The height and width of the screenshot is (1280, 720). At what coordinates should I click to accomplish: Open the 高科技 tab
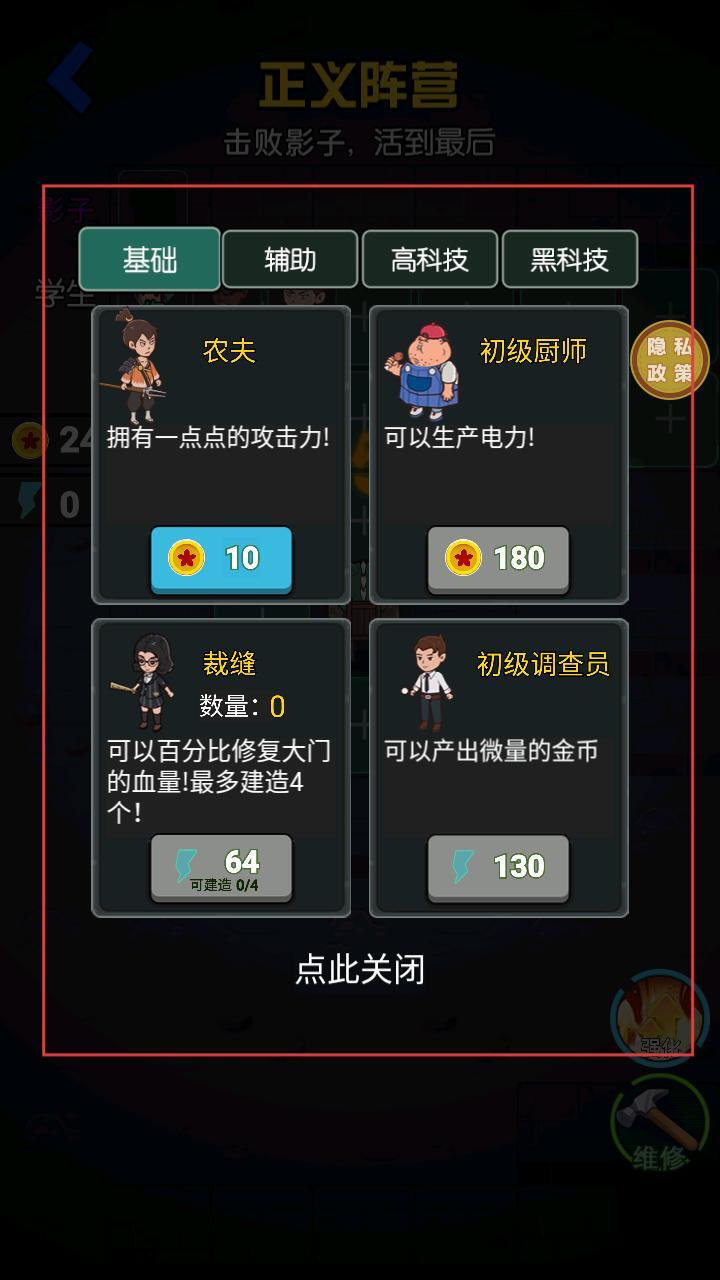click(430, 260)
